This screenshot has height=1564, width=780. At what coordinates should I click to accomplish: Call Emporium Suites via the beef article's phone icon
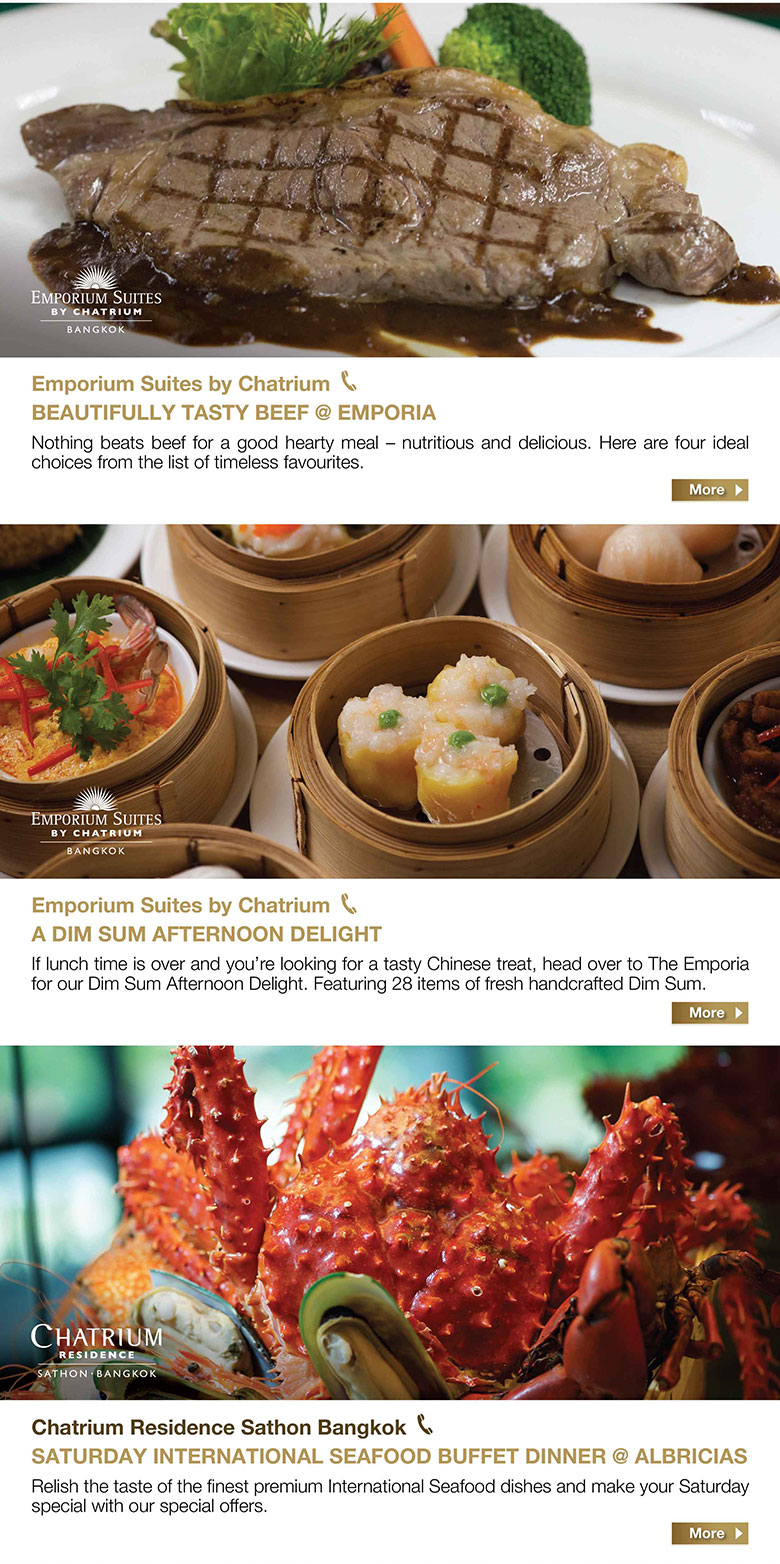348,381
